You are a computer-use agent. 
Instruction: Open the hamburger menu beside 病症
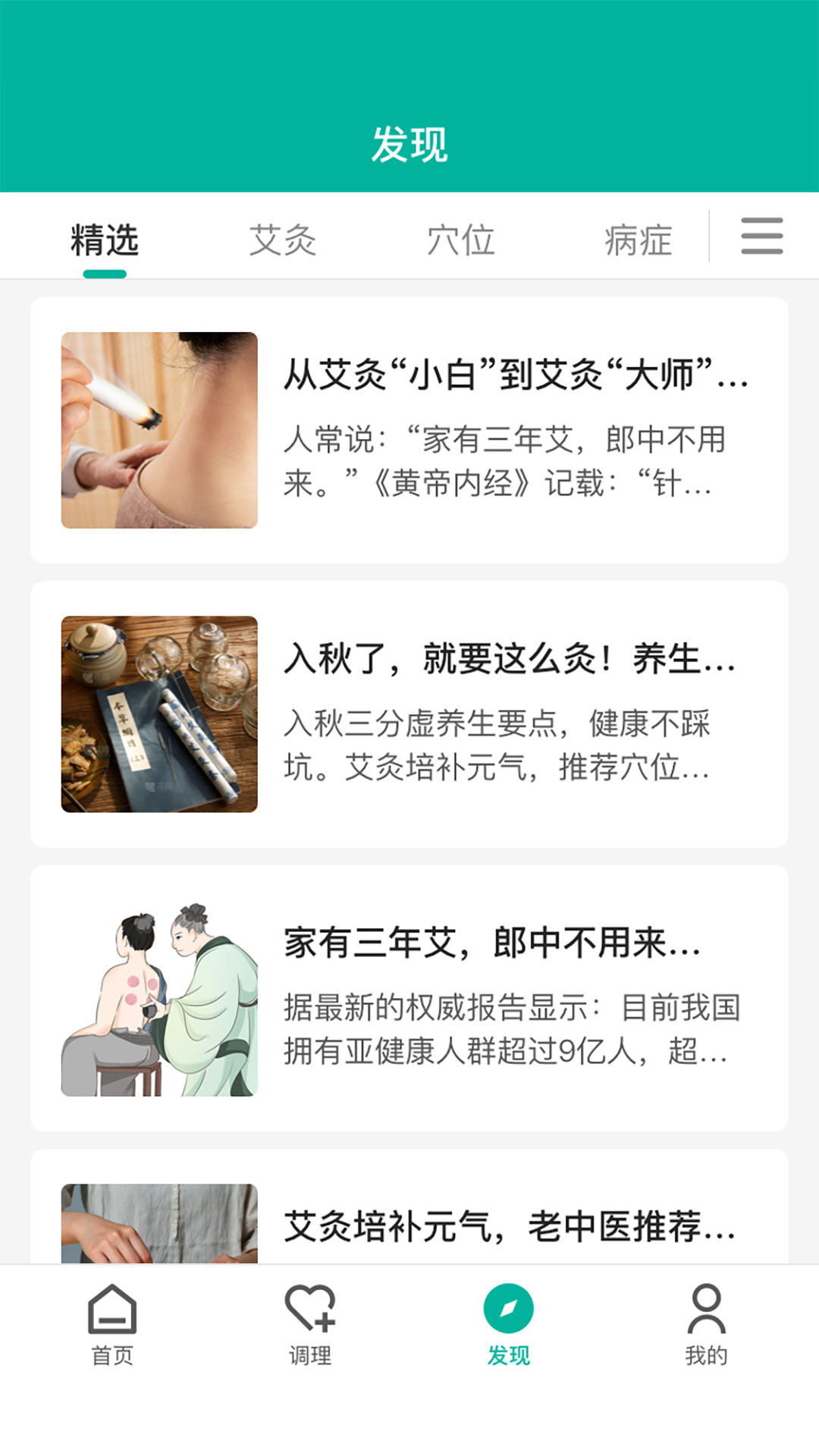762,236
